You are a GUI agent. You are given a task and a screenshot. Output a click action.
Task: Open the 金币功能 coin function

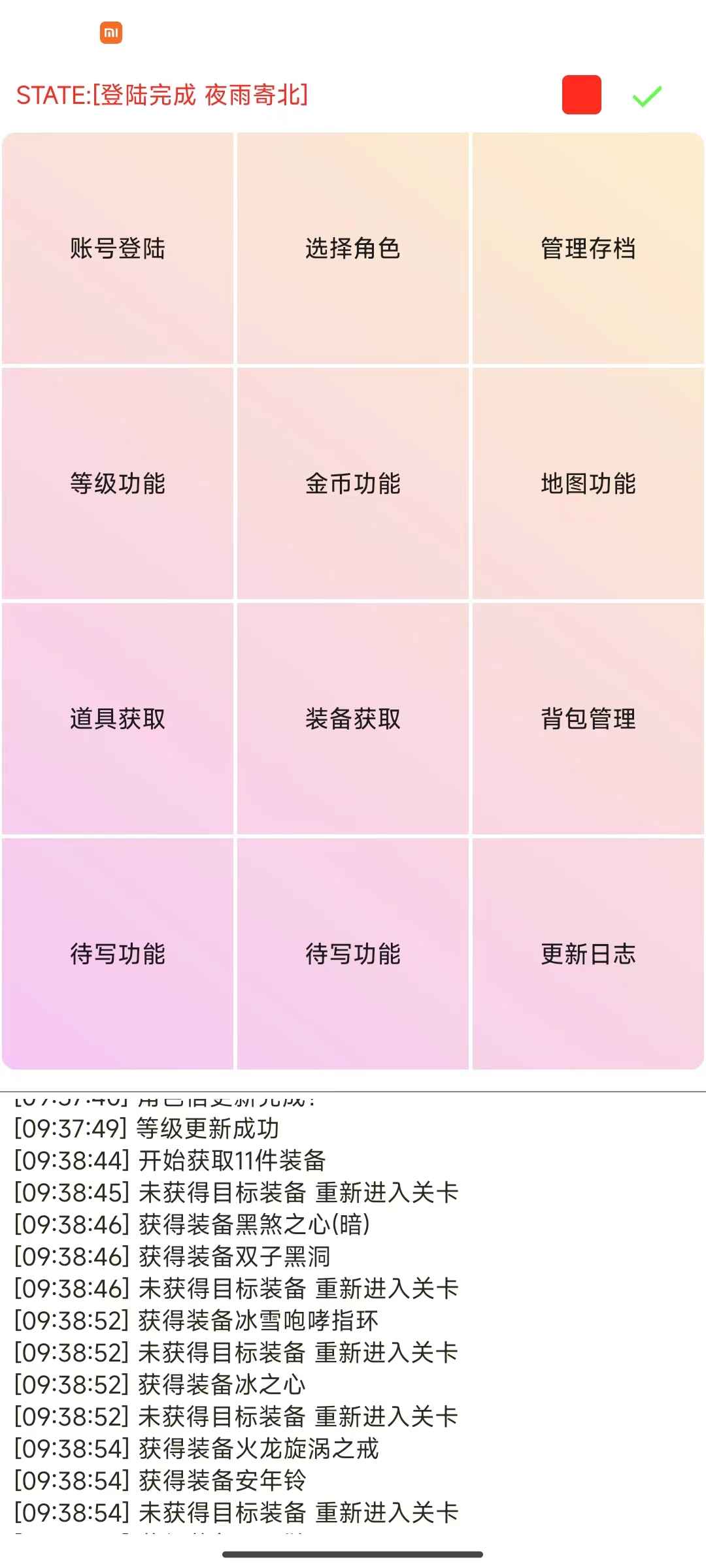353,483
